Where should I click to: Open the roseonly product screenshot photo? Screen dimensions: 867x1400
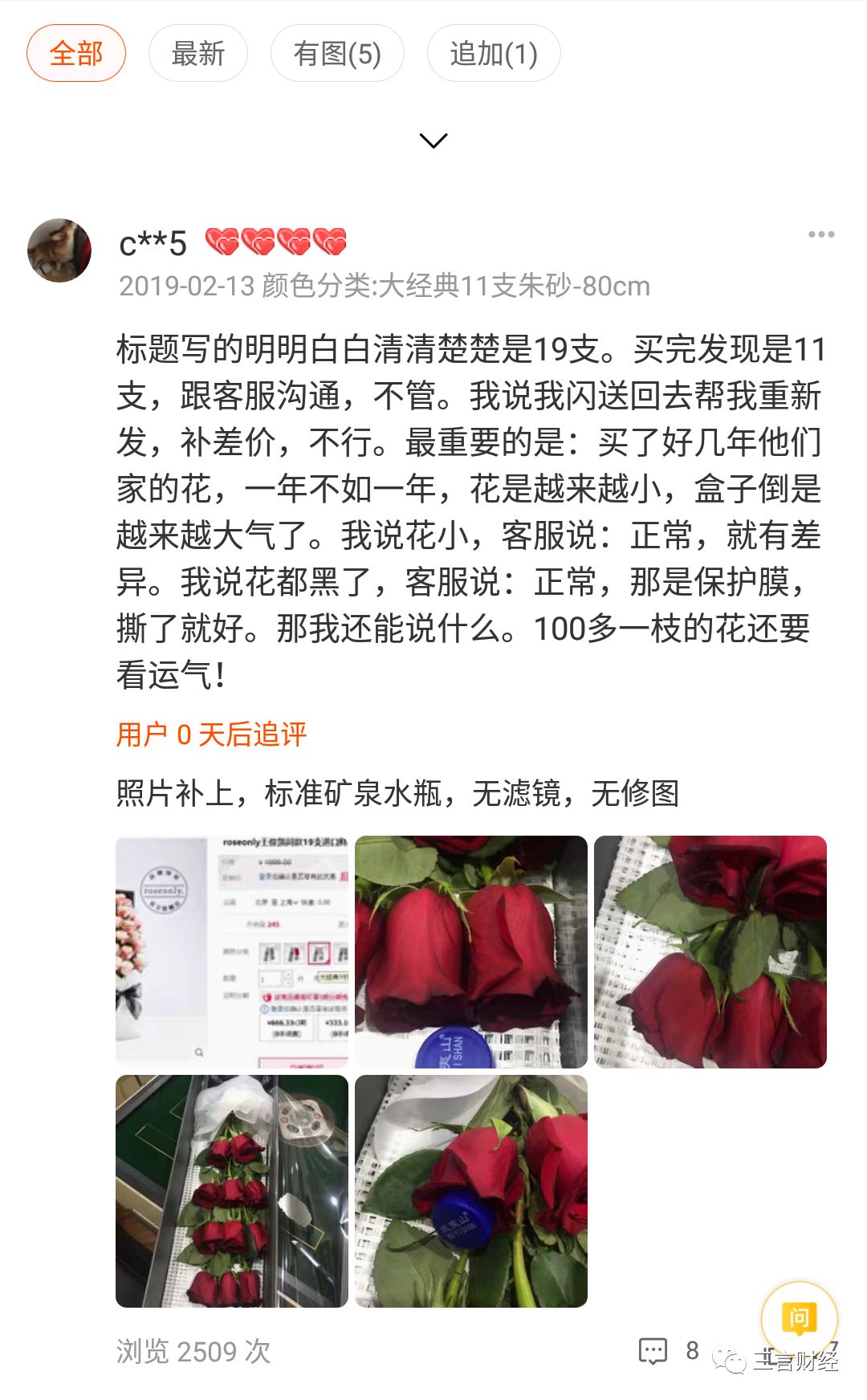[x=232, y=951]
